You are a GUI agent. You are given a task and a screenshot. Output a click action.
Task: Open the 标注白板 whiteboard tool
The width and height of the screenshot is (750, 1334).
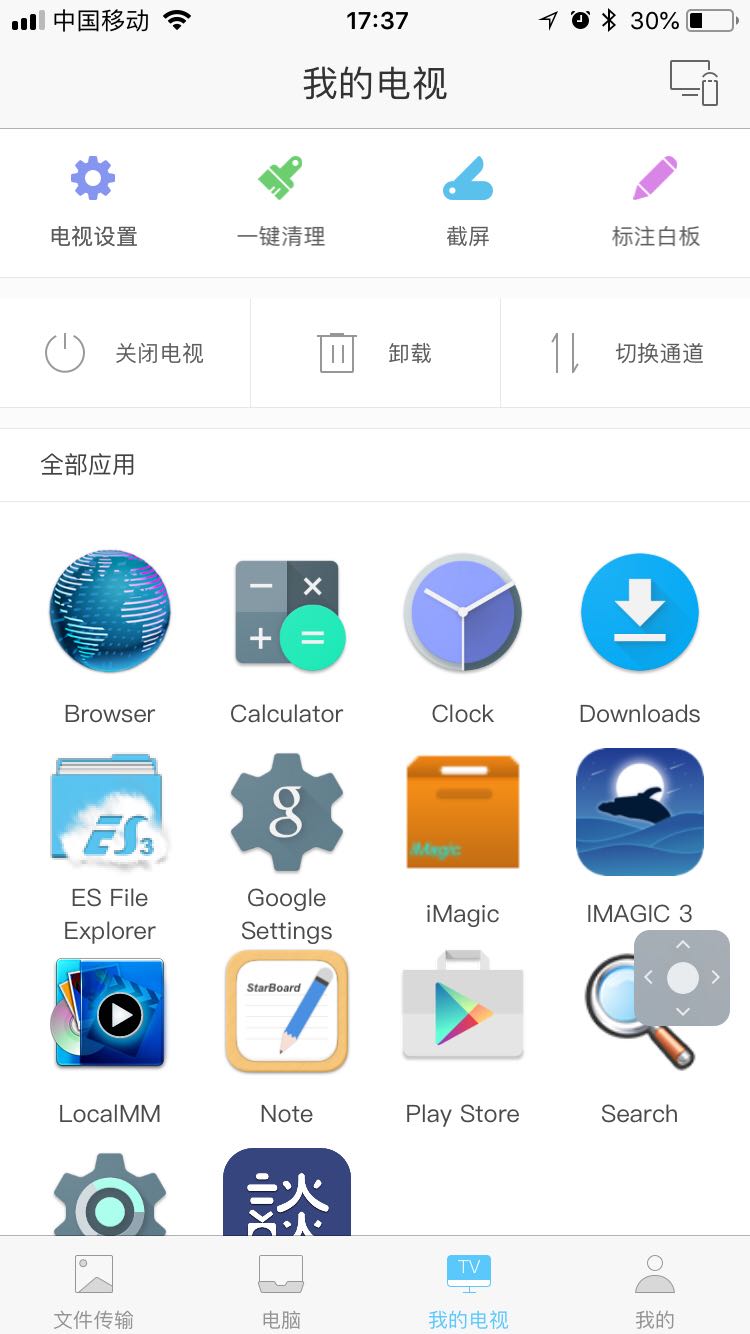pos(656,200)
